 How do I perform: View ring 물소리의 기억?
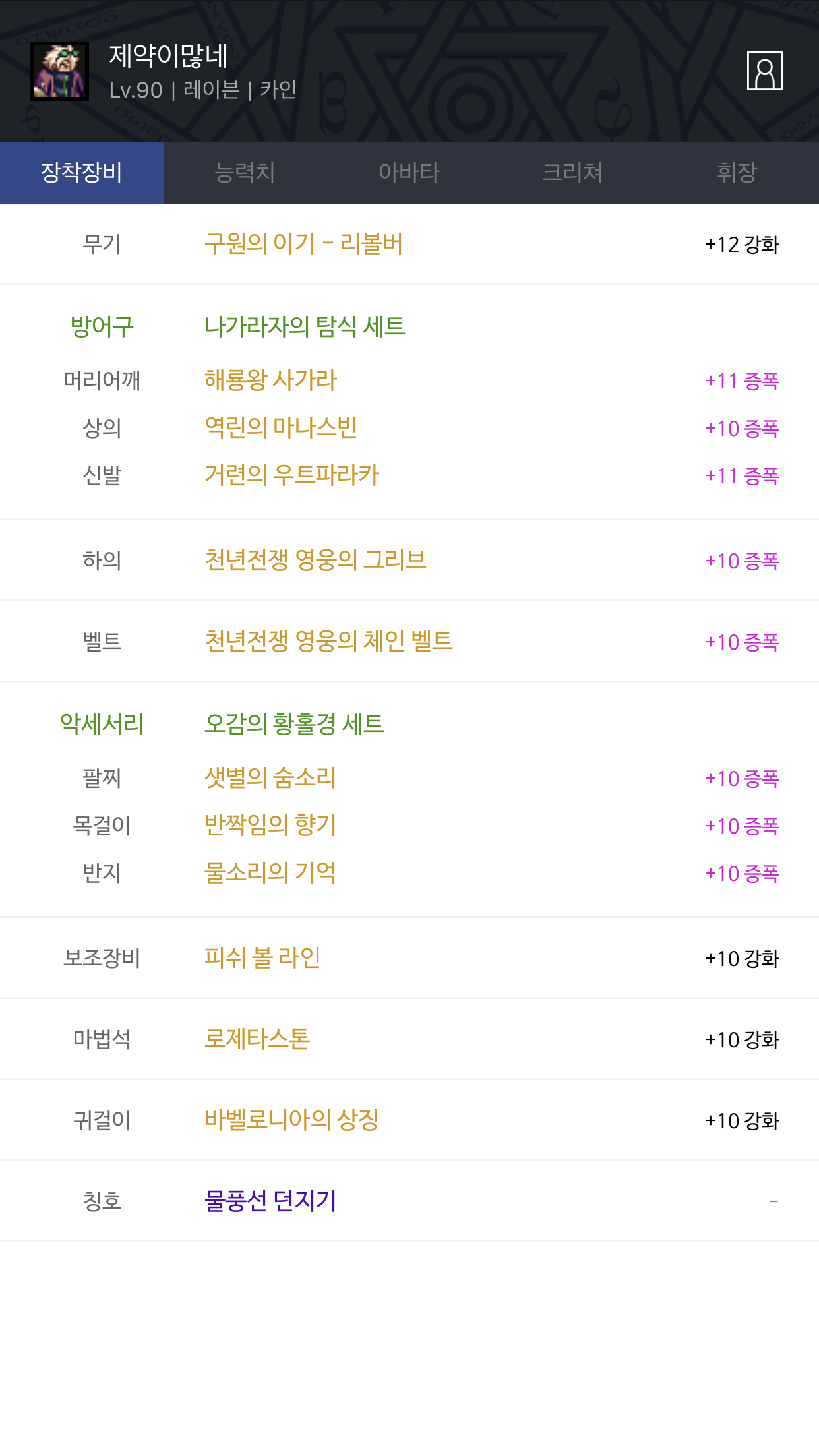tap(270, 872)
